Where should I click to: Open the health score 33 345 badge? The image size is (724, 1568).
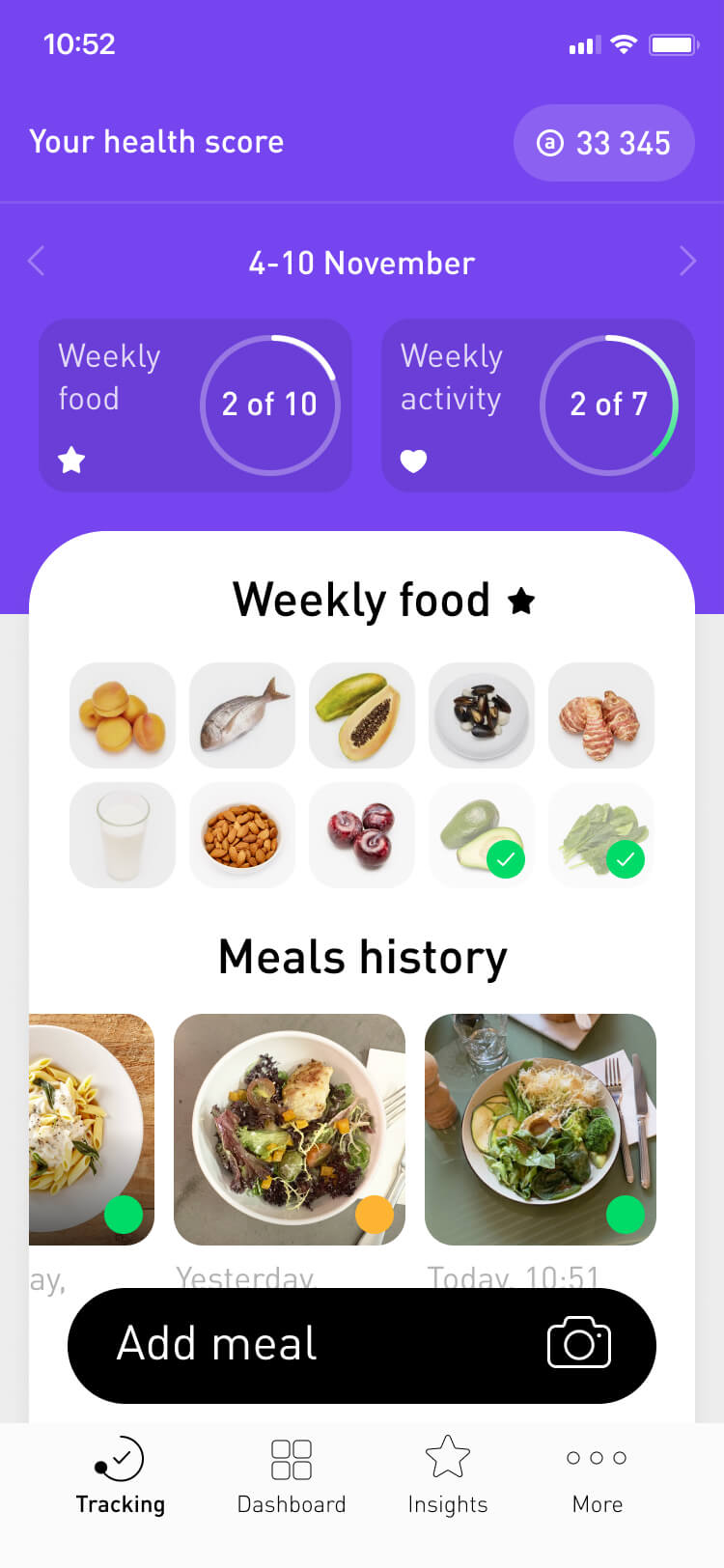pyautogui.click(x=603, y=142)
